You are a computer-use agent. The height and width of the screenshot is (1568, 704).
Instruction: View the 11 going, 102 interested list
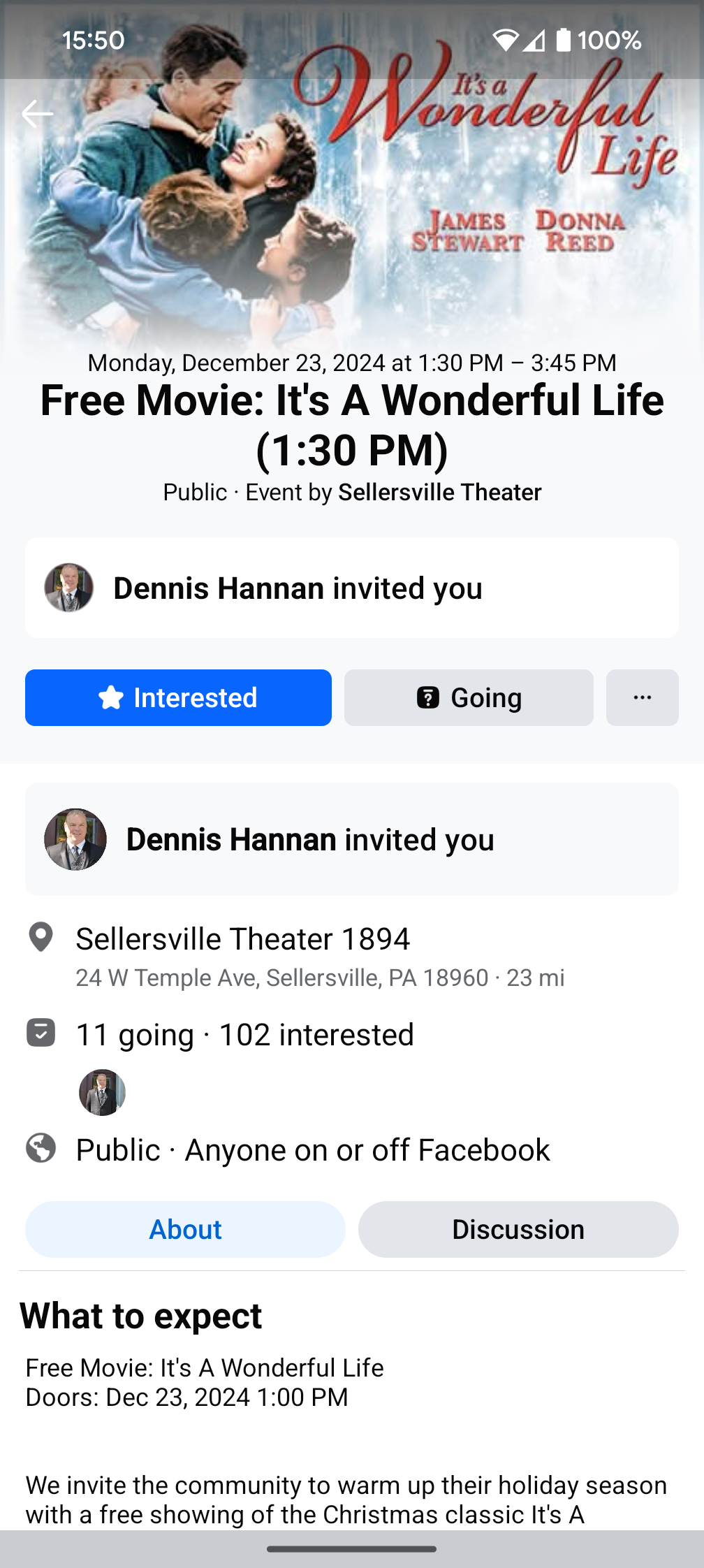pos(244,1035)
